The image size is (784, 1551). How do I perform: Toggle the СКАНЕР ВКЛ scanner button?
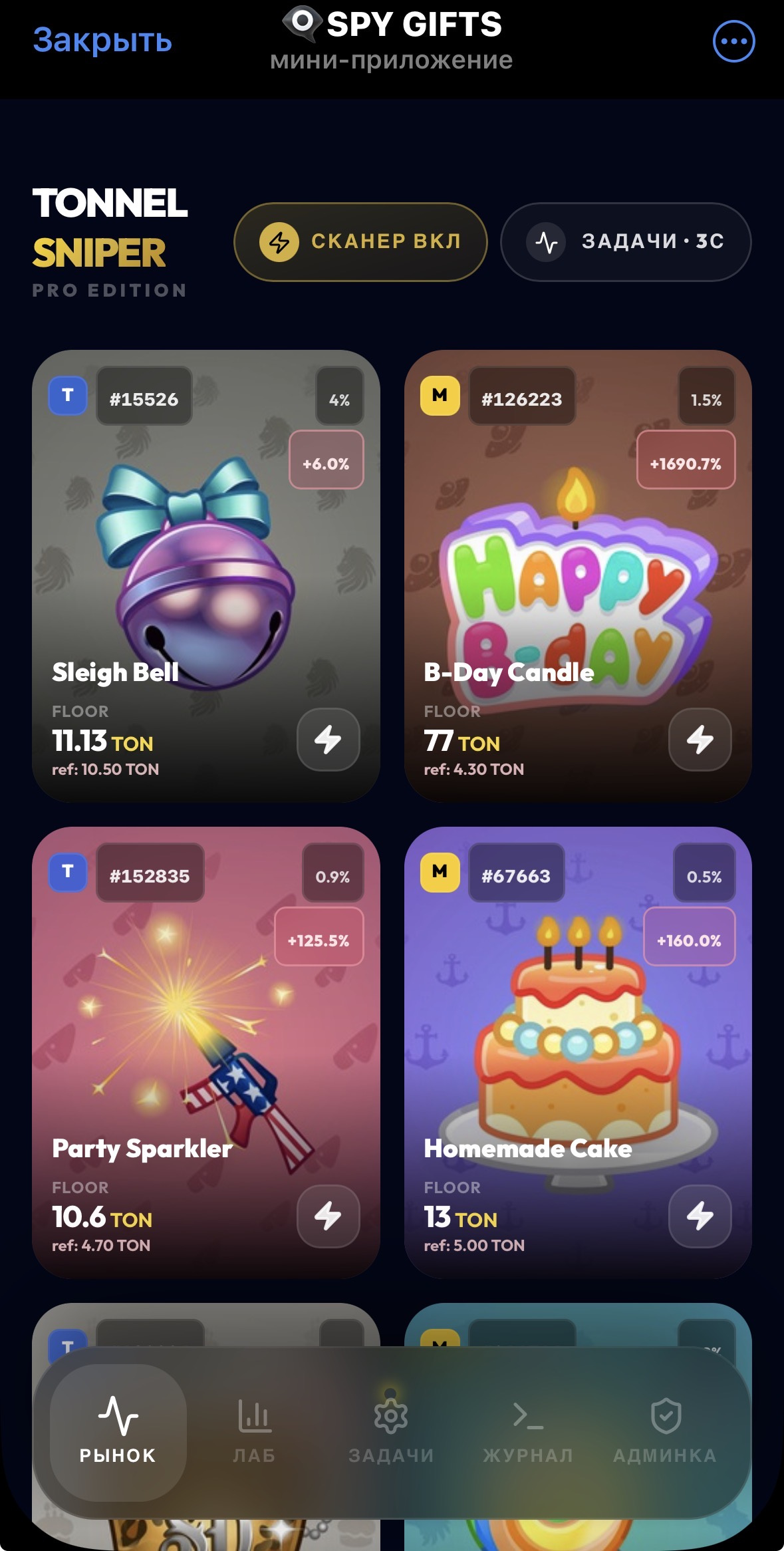pyautogui.click(x=360, y=241)
